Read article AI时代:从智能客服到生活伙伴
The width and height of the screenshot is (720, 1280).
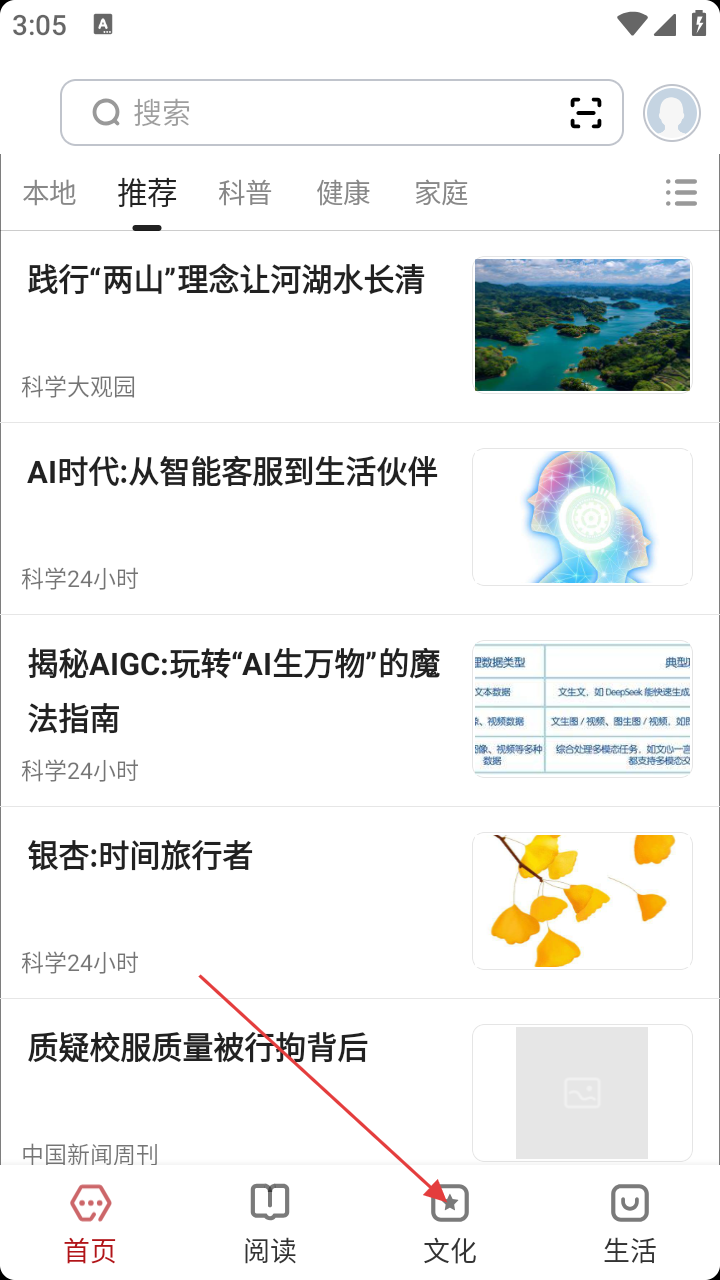232,473
